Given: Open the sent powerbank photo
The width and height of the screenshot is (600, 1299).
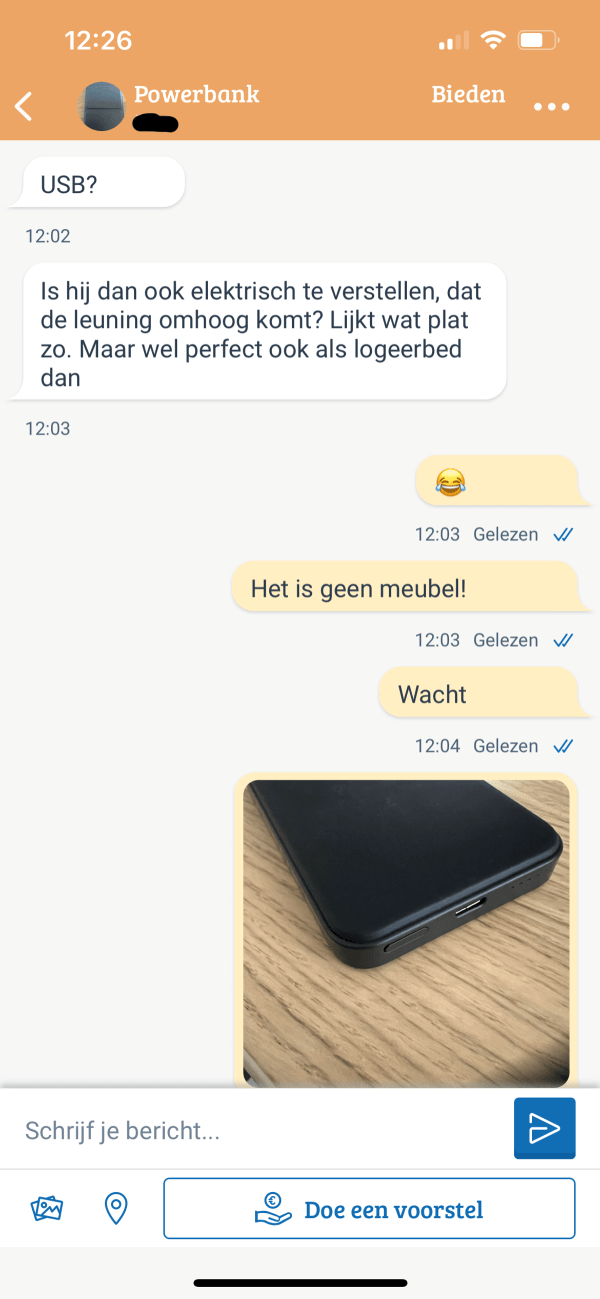Looking at the screenshot, I should tap(406, 930).
